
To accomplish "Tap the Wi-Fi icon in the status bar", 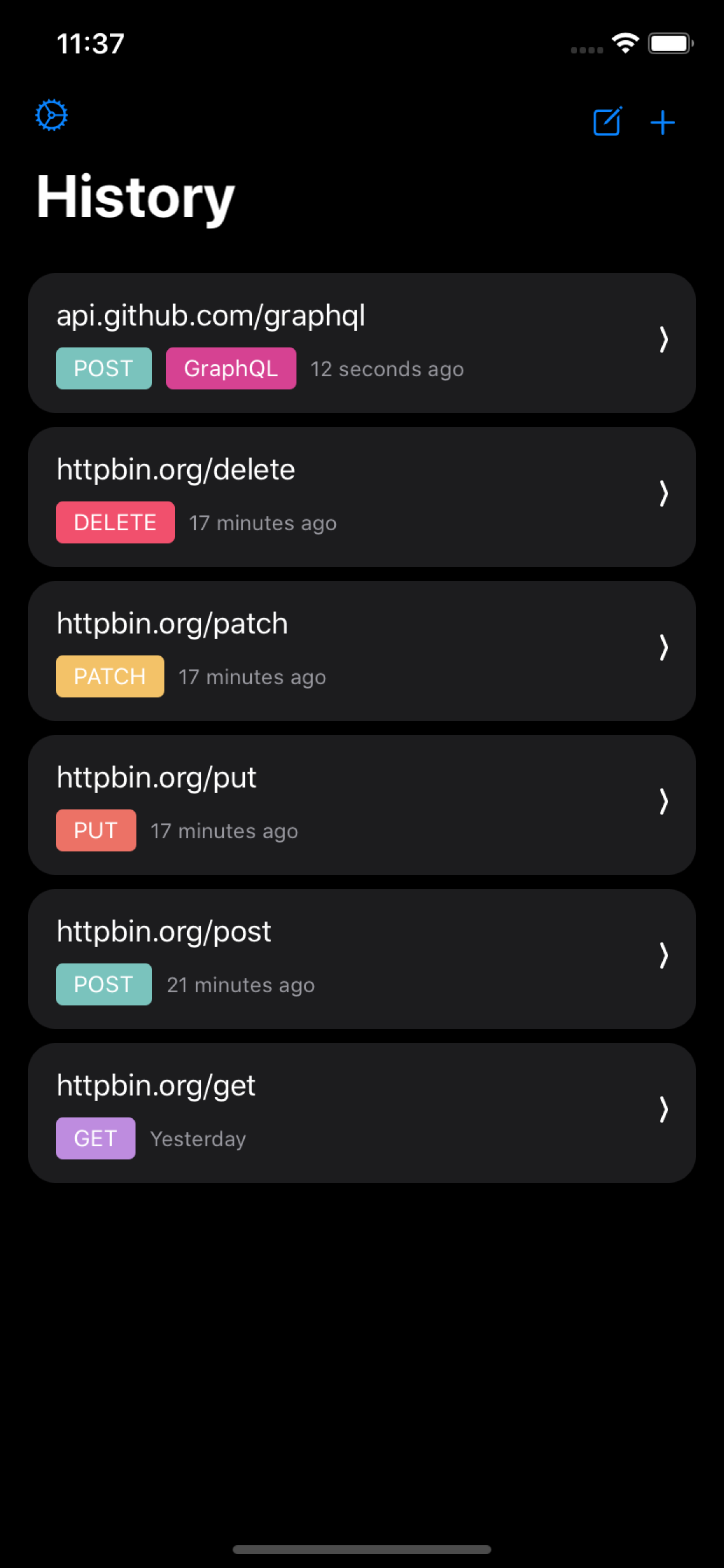I will tap(625, 42).
